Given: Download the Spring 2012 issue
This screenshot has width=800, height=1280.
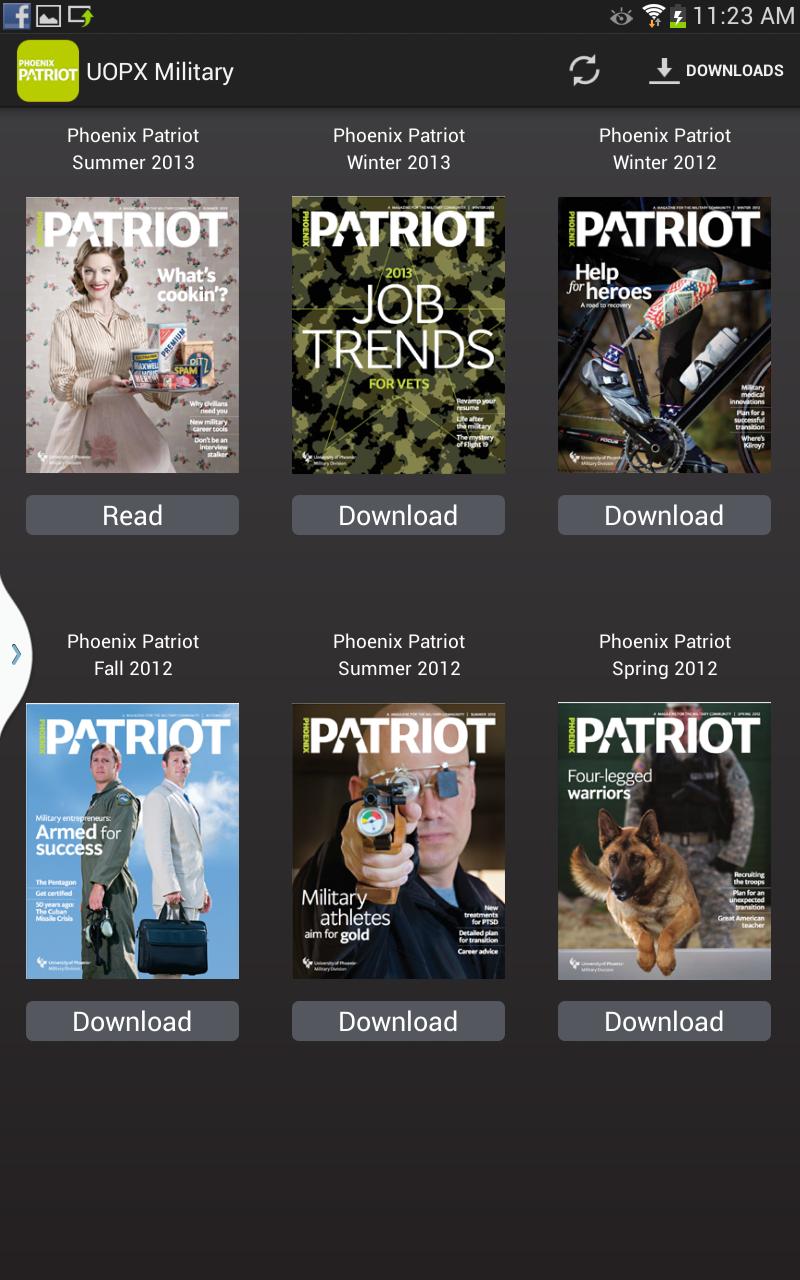Looking at the screenshot, I should (664, 1022).
